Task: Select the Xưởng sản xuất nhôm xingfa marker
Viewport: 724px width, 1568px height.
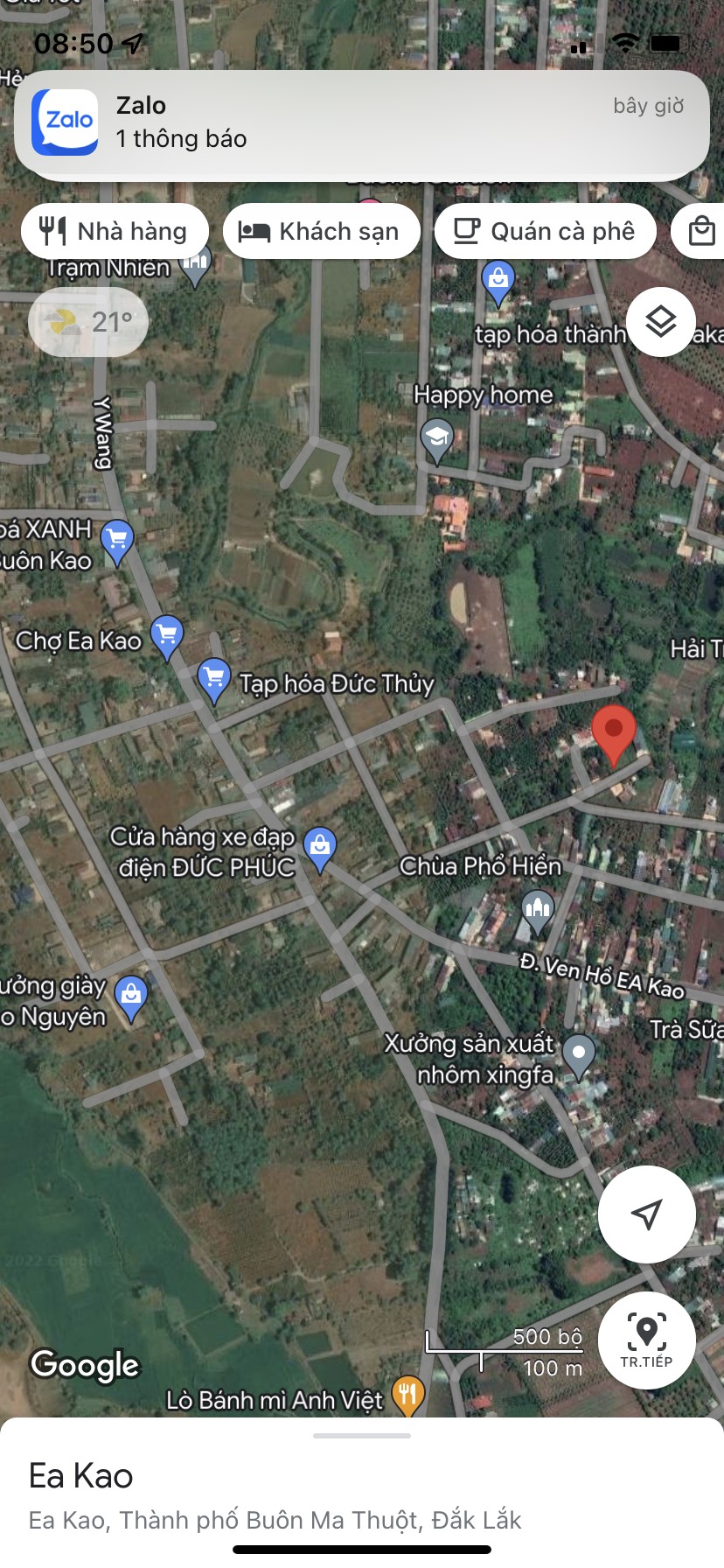Action: (578, 1055)
